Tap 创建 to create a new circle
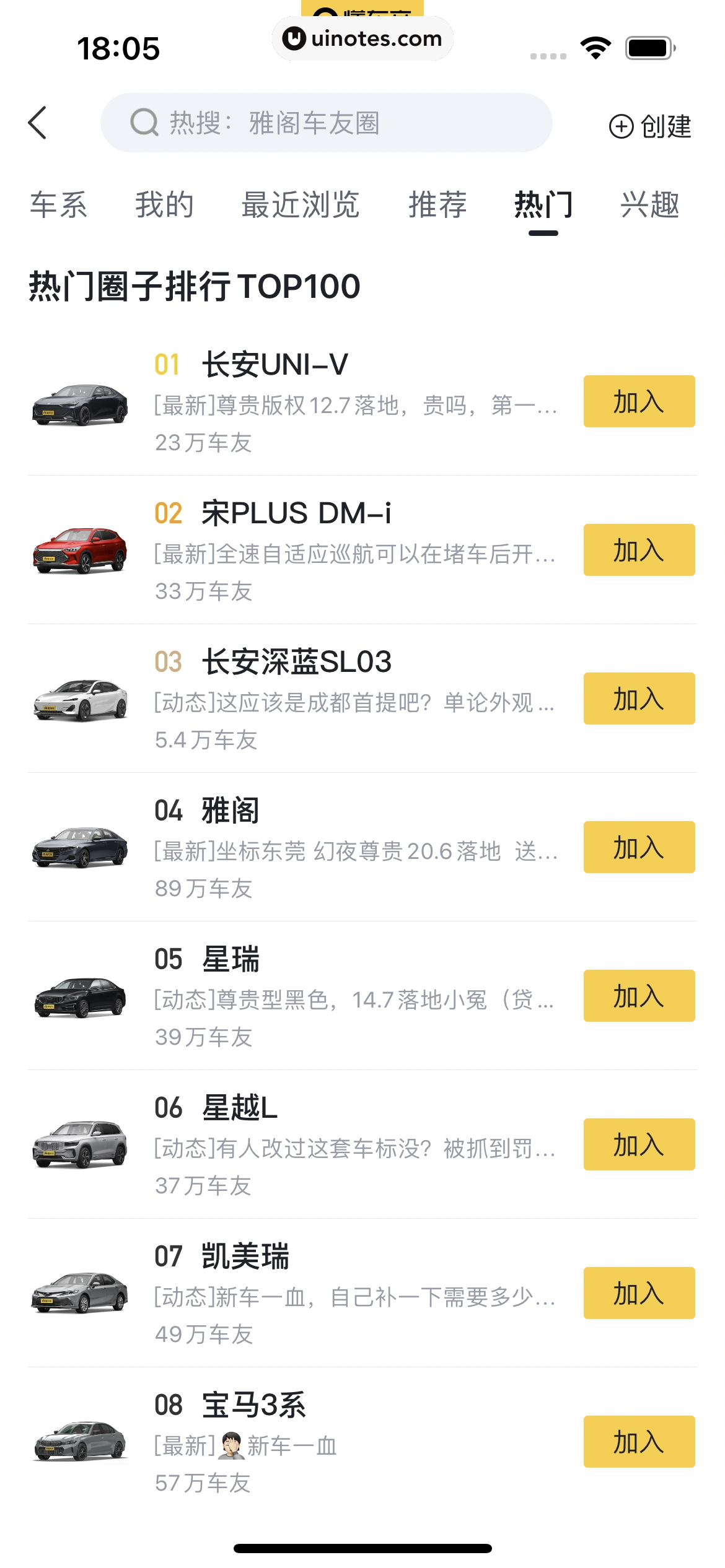The width and height of the screenshot is (725, 1568). coord(650,126)
